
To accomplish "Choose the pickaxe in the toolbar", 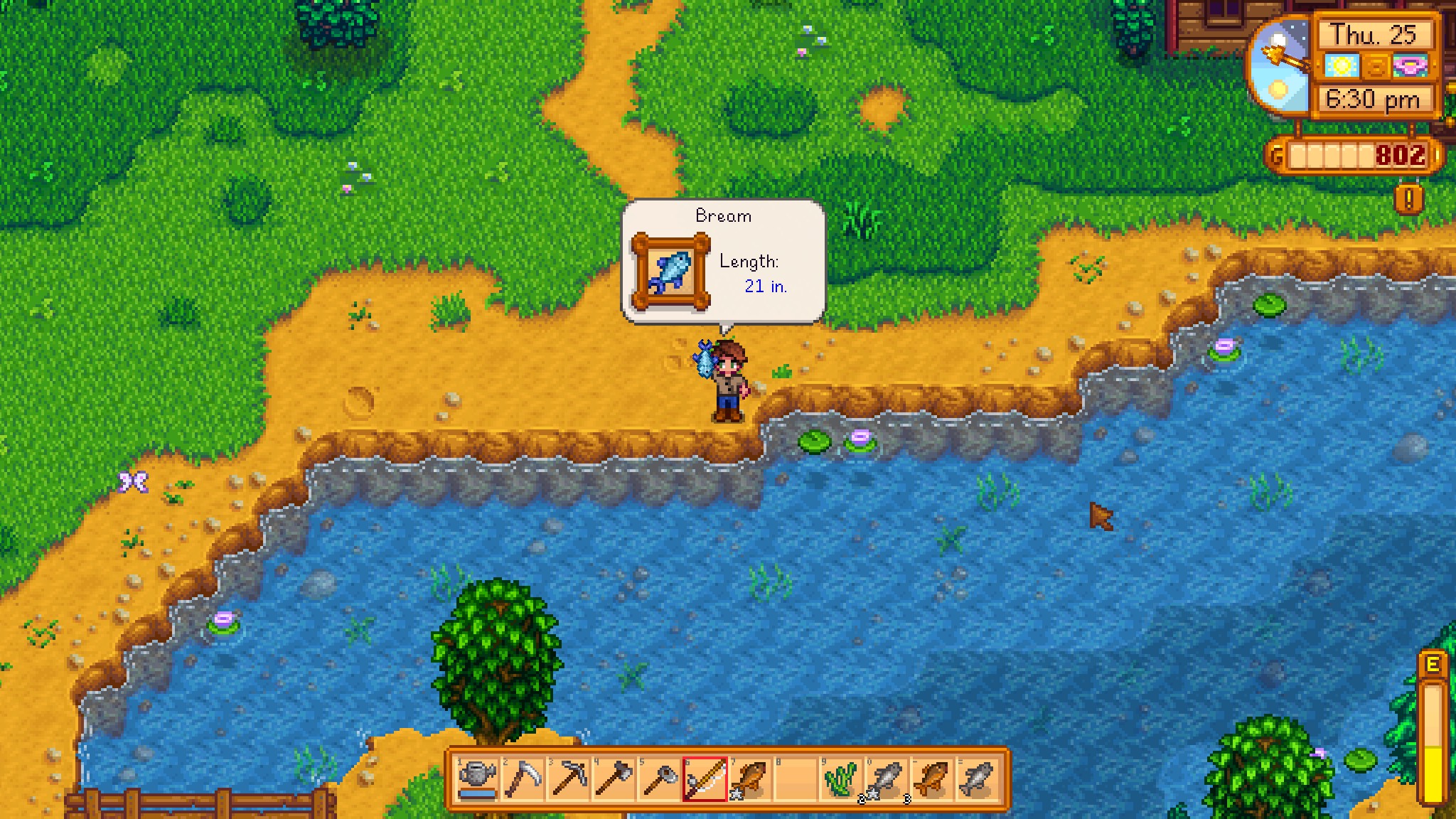I will (x=568, y=779).
